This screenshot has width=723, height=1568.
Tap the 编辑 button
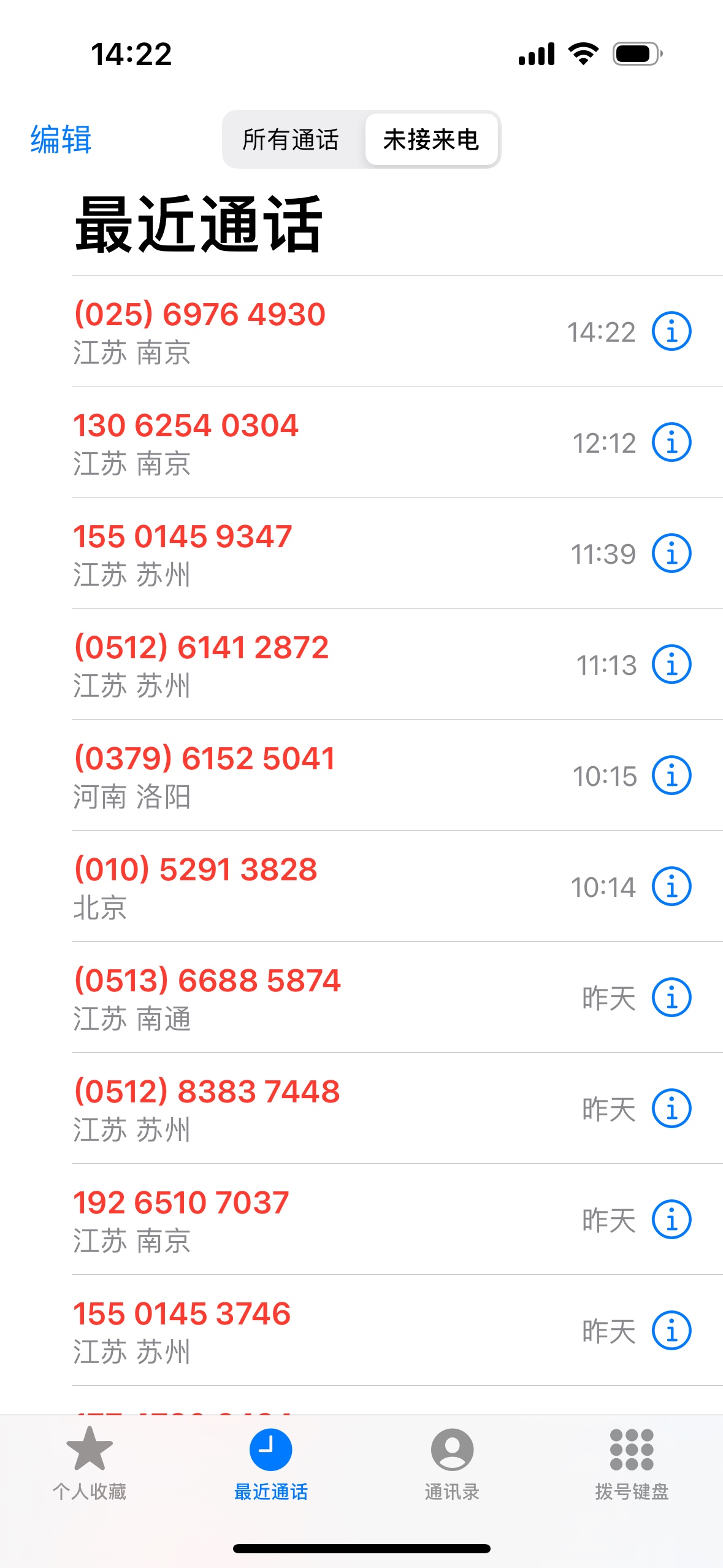(x=61, y=139)
